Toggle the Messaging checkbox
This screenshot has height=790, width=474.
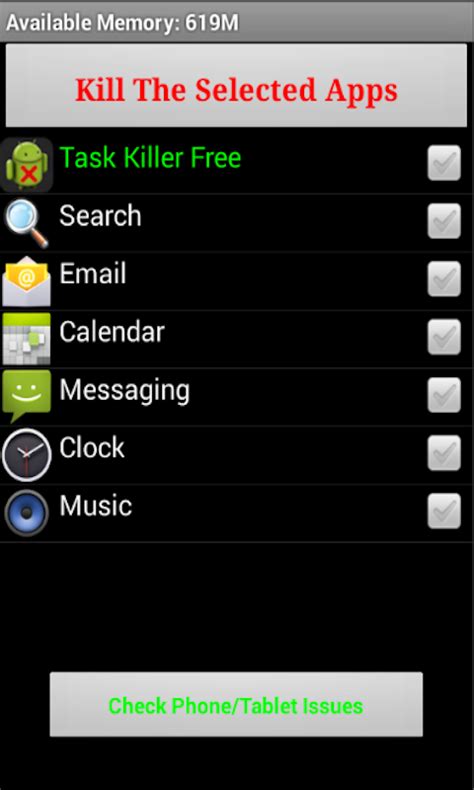[444, 395]
